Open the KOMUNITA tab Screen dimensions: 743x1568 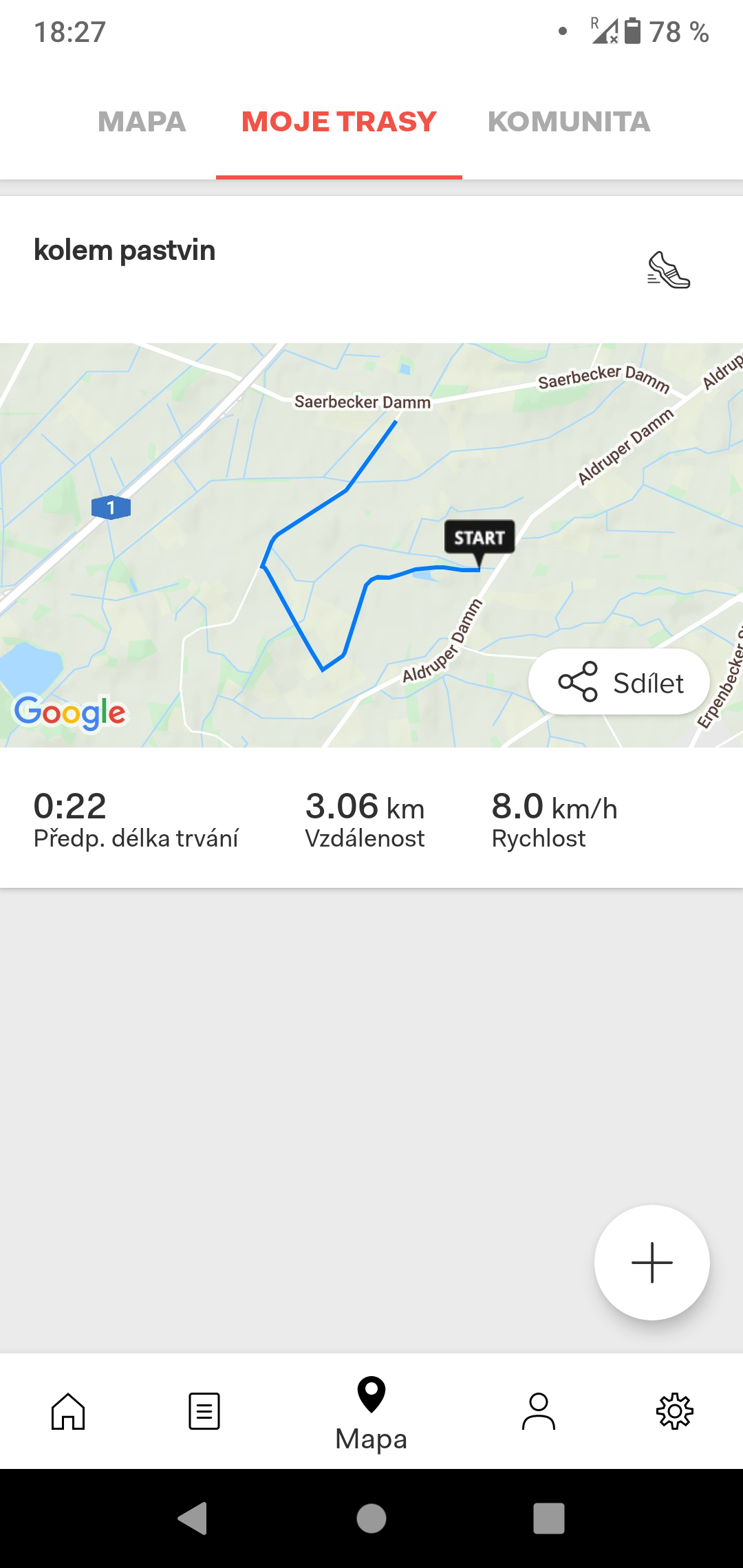coord(569,122)
